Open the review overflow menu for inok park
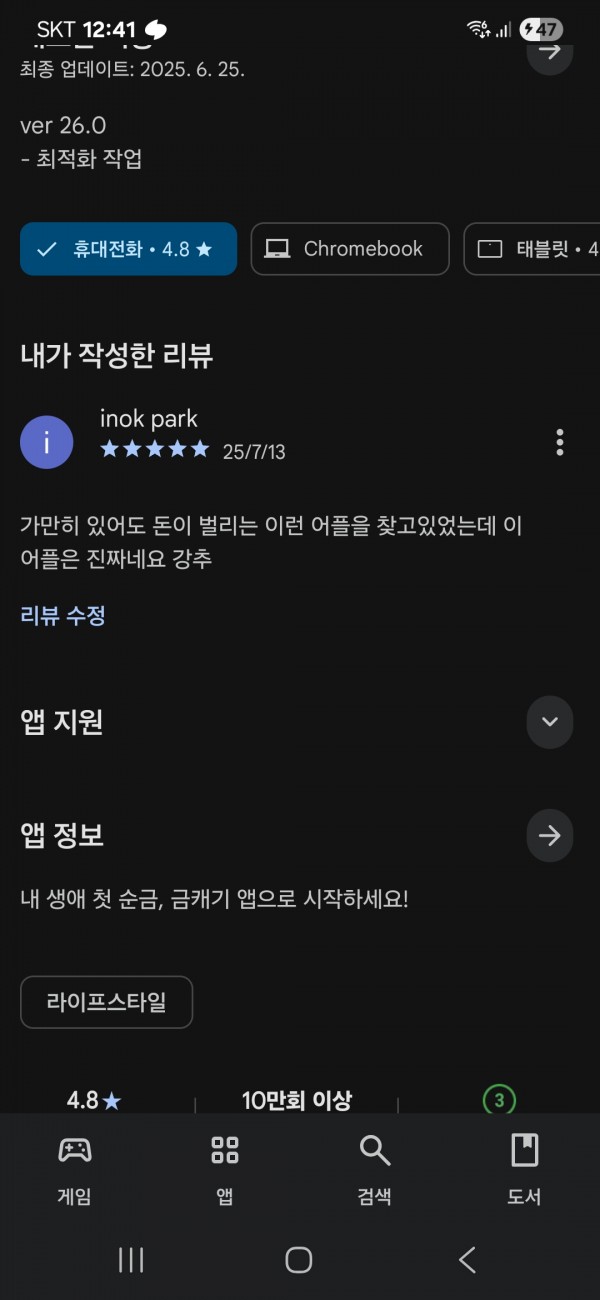600x1300 pixels. point(560,442)
